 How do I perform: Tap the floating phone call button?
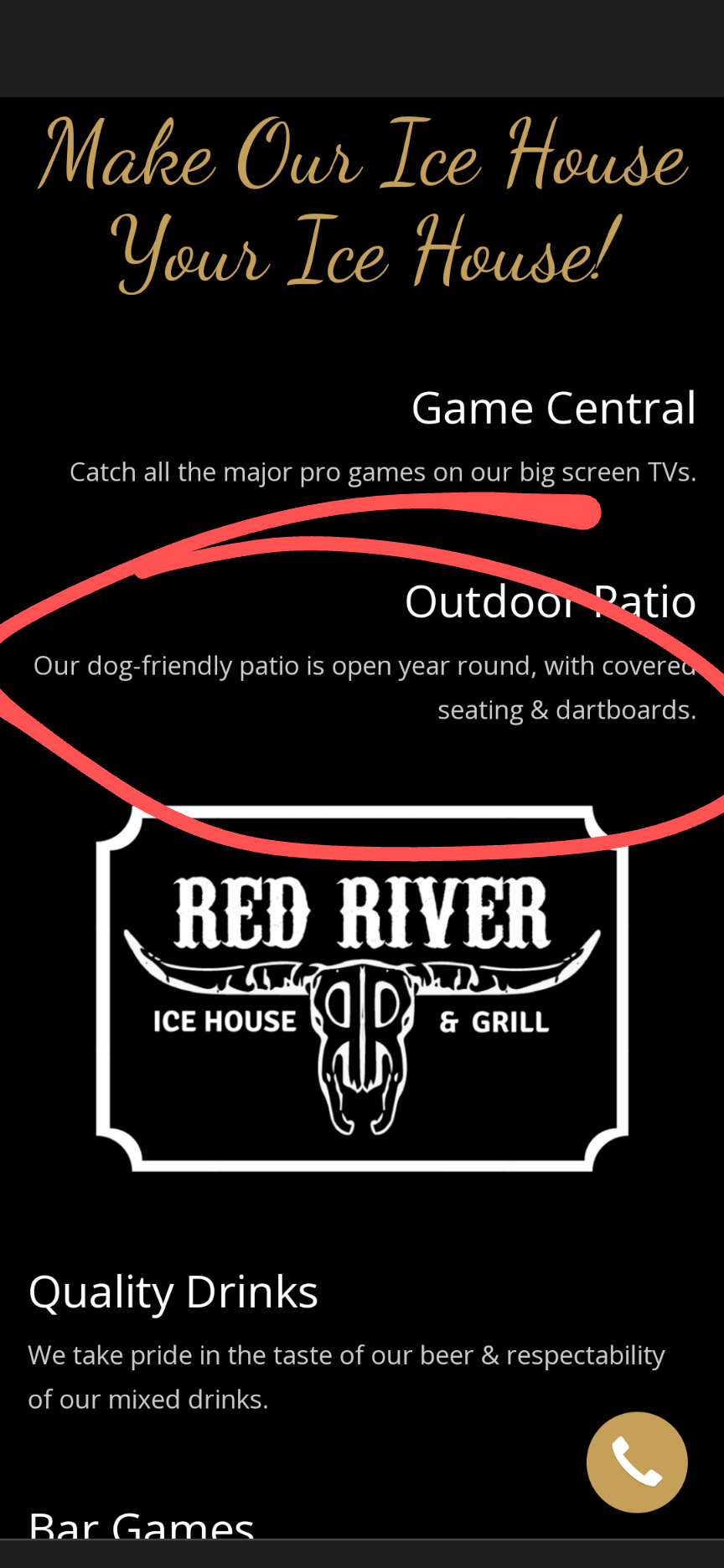point(637,1462)
